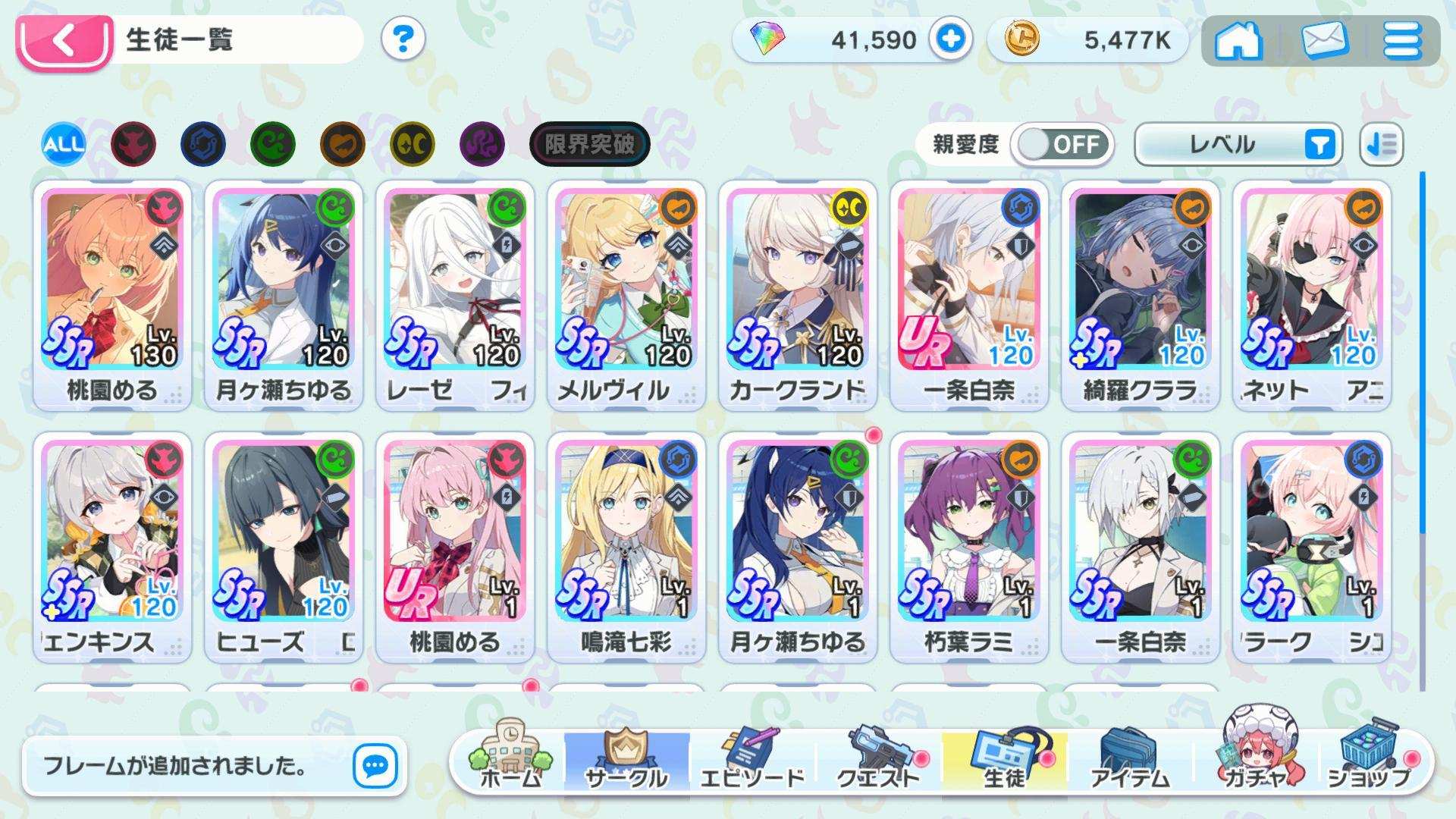Reverse the sort order
Image resolution: width=1456 pixels, height=819 pixels.
click(x=1382, y=144)
